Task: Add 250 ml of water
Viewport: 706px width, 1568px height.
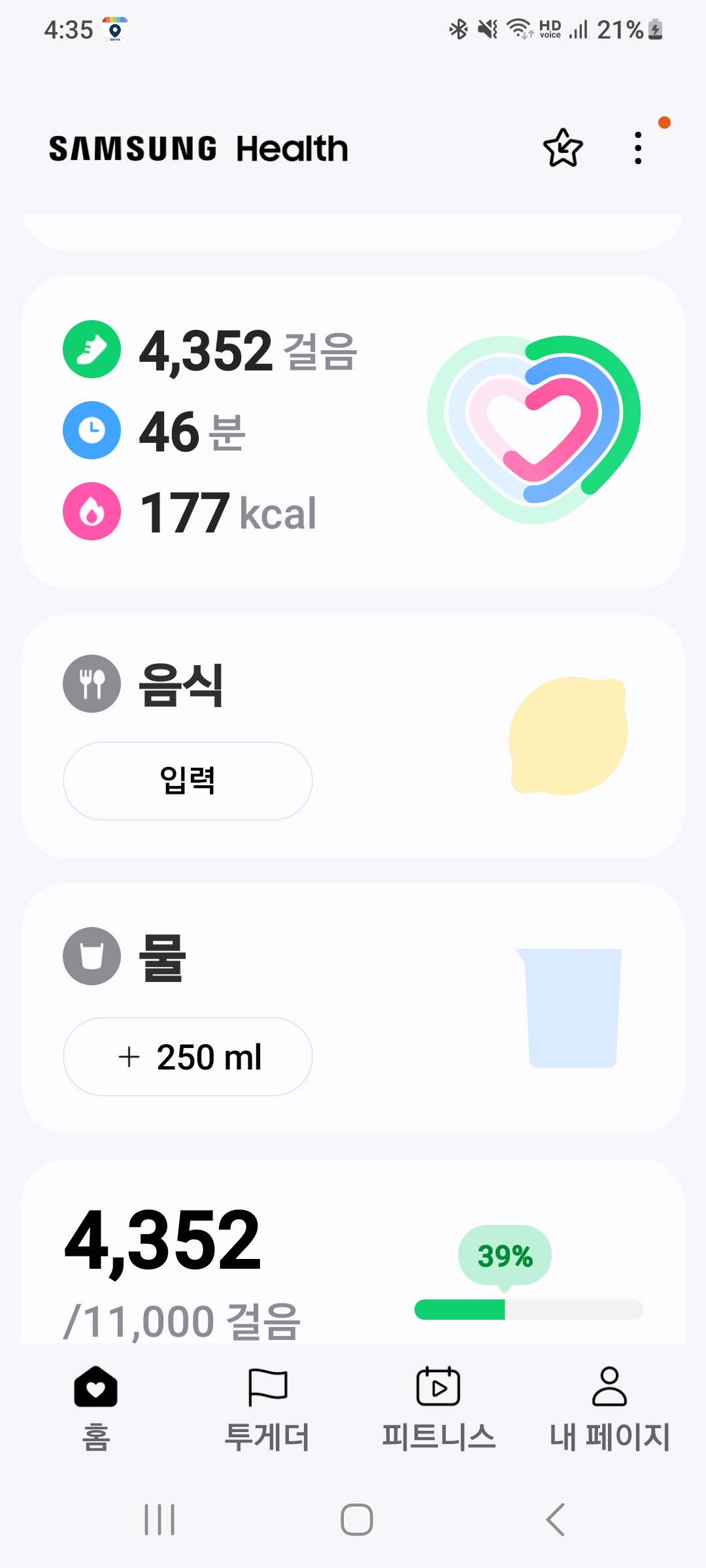Action: pyautogui.click(x=188, y=1056)
